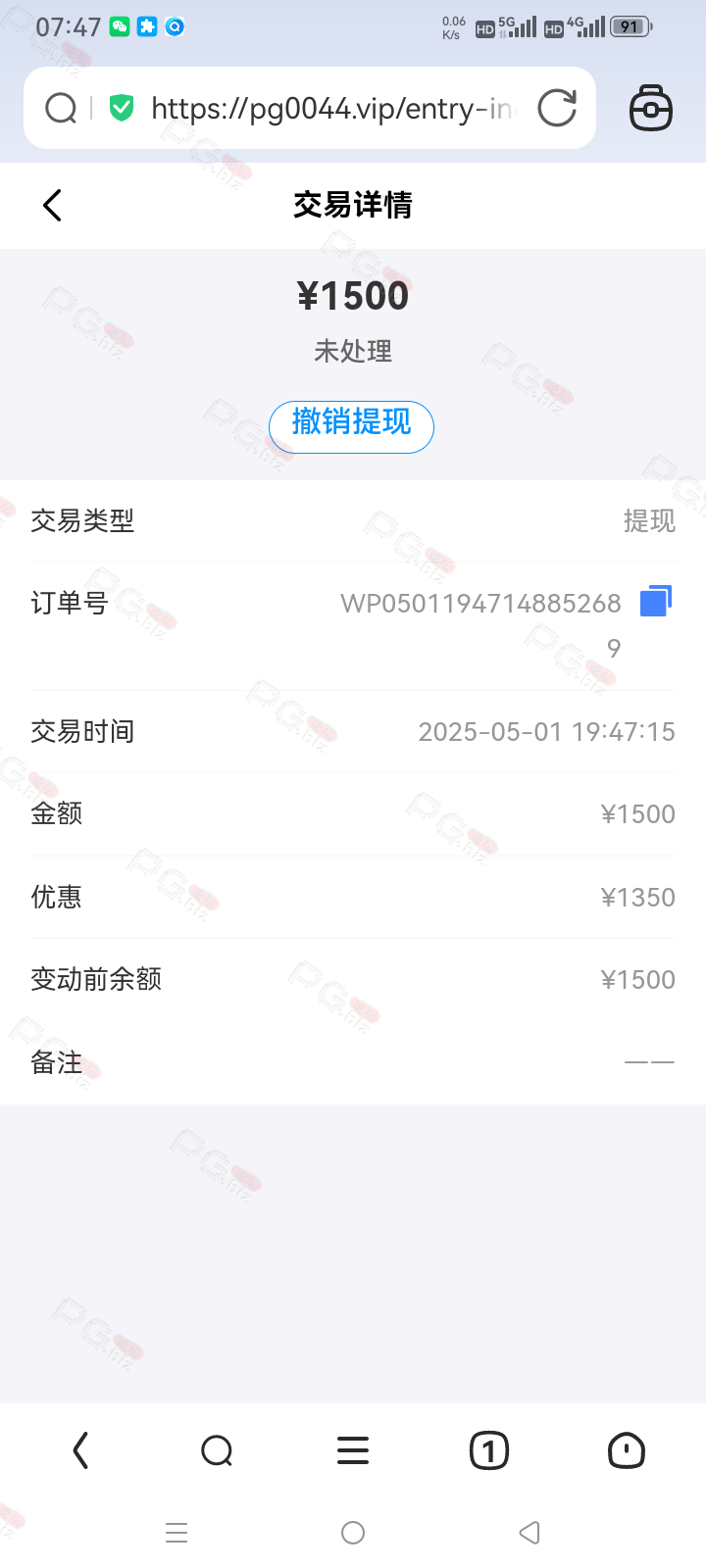Copy the order number
This screenshot has width=706, height=1568.
[655, 601]
